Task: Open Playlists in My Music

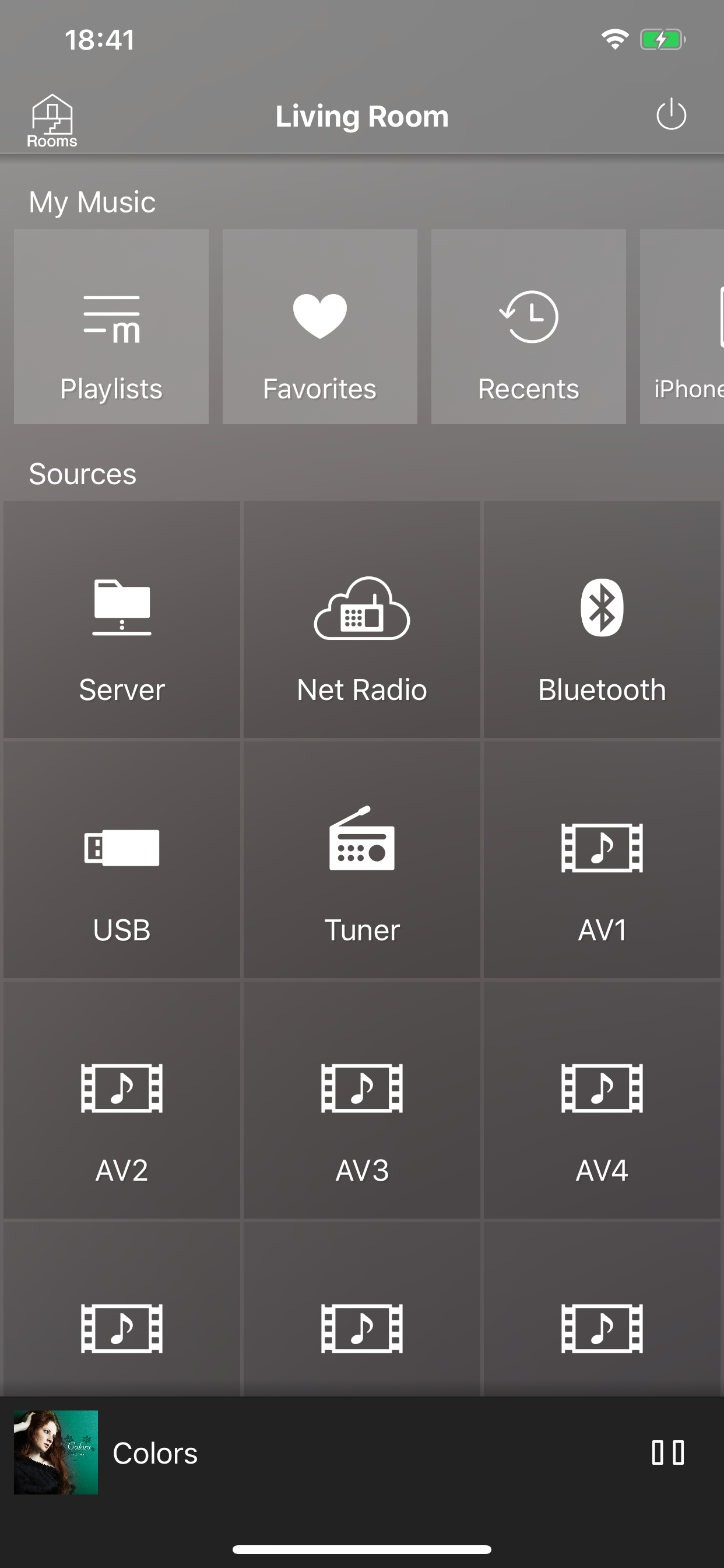Action: [111, 326]
